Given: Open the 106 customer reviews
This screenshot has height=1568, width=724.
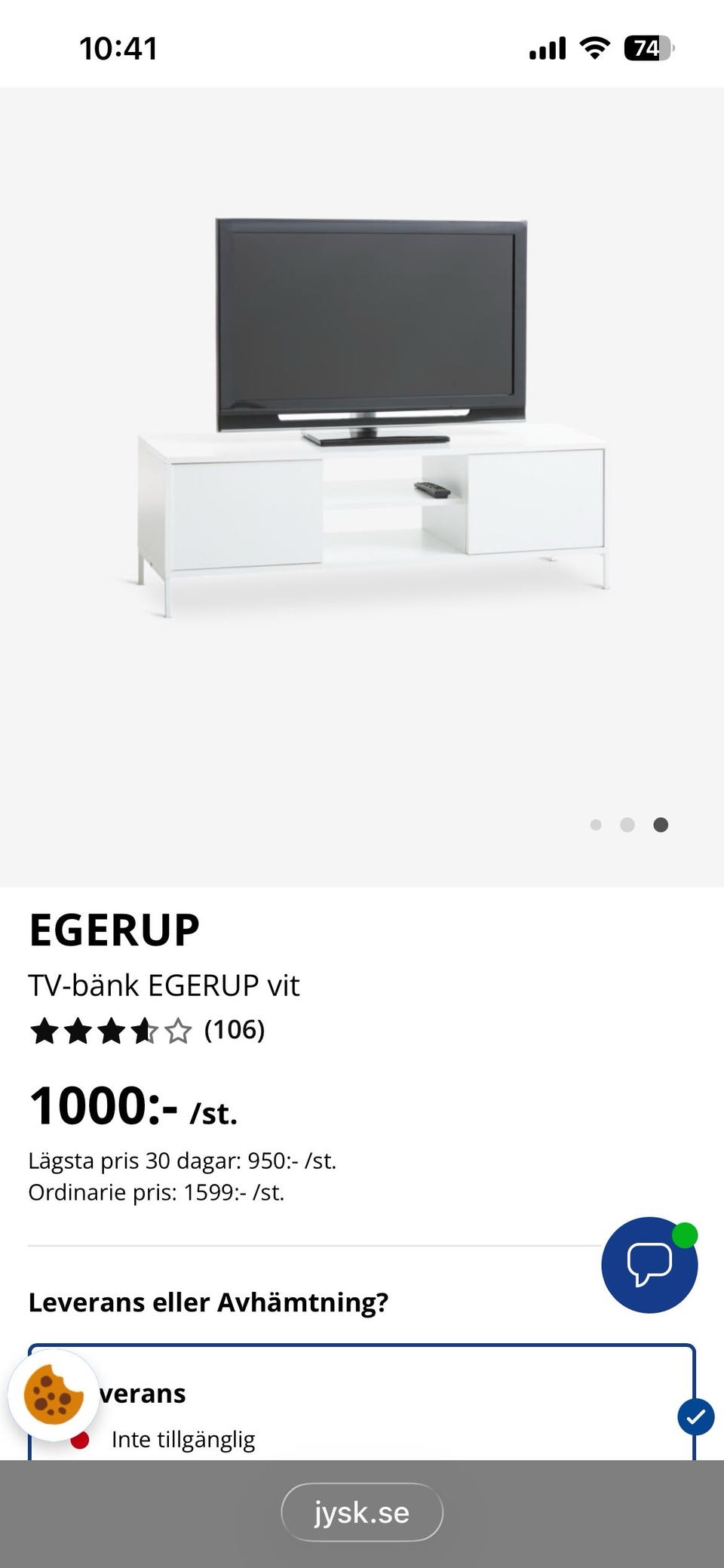Looking at the screenshot, I should (x=234, y=1030).
